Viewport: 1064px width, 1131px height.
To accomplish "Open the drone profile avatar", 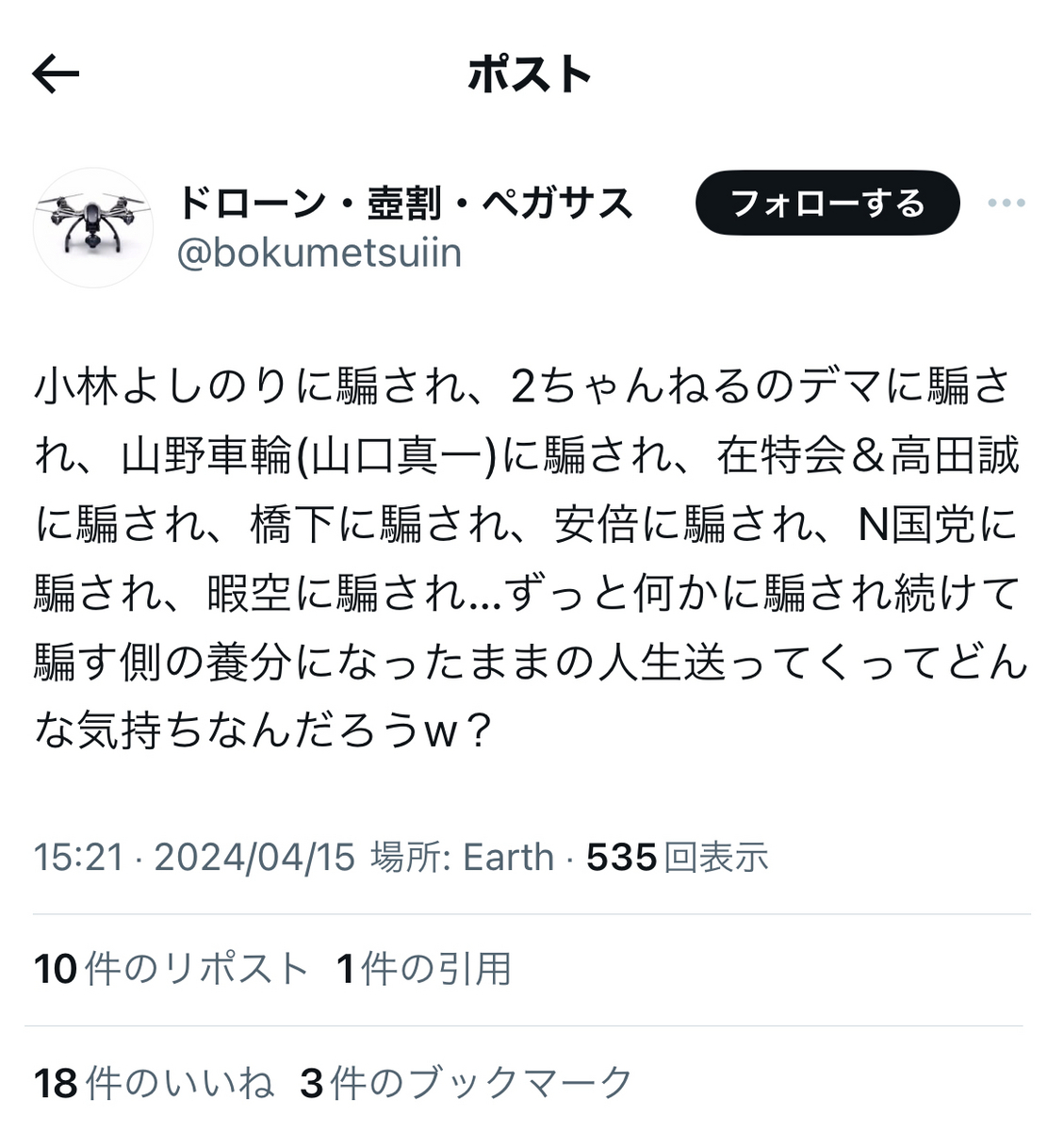I will [92, 227].
